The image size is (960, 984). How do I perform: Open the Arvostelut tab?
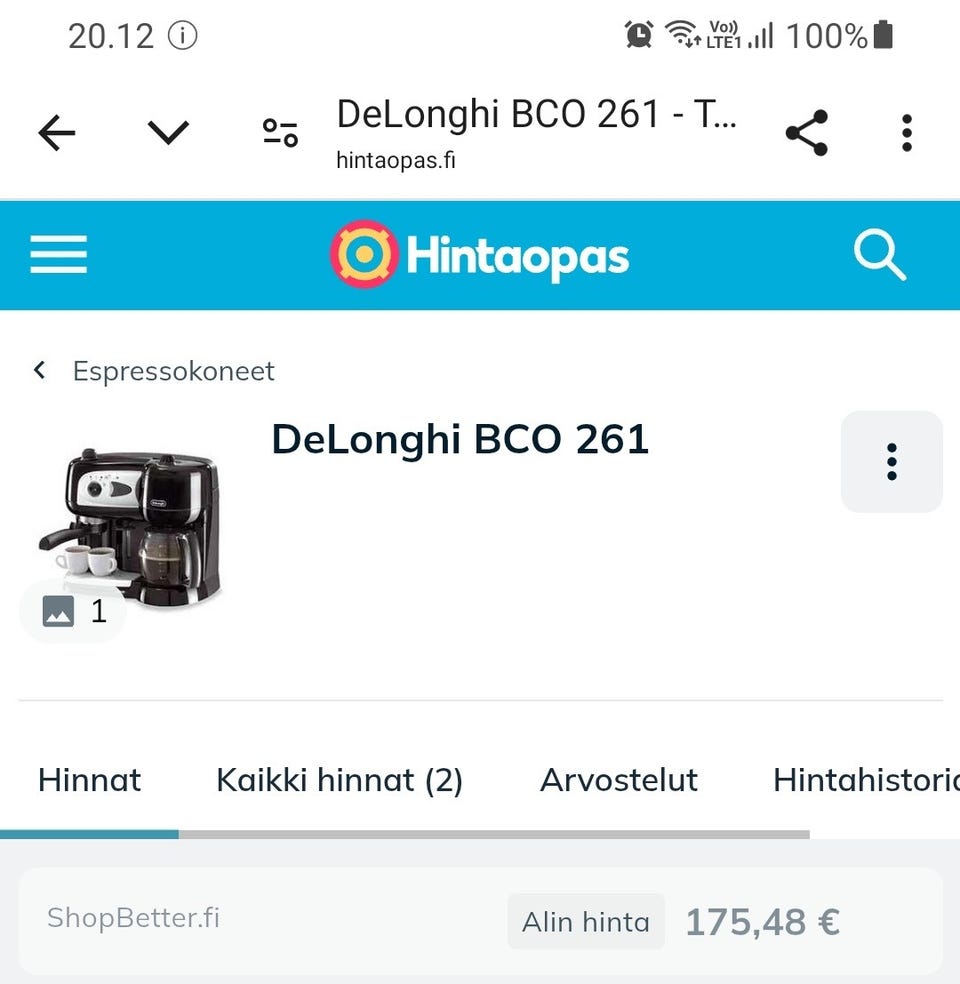click(x=618, y=780)
